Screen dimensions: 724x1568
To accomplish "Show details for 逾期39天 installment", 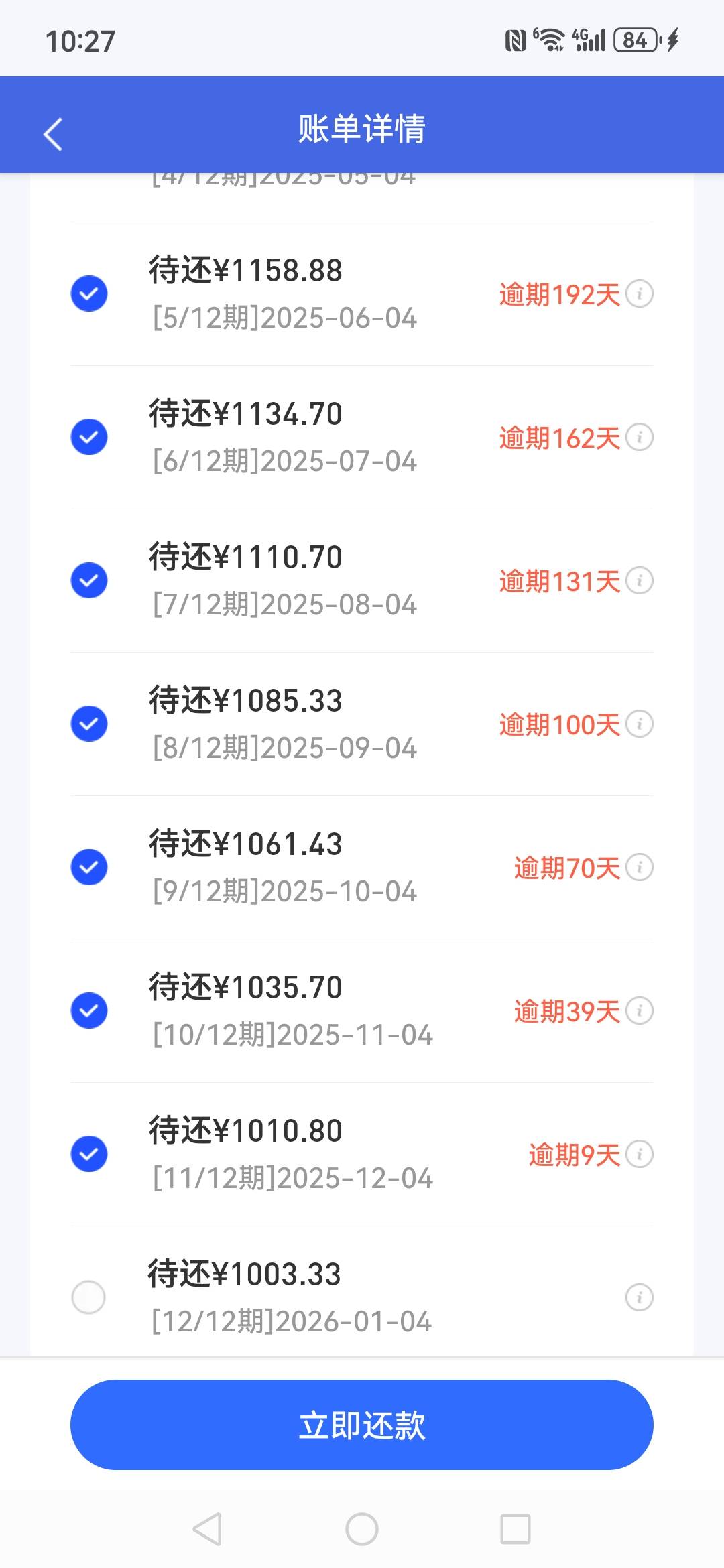I will click(x=639, y=1010).
